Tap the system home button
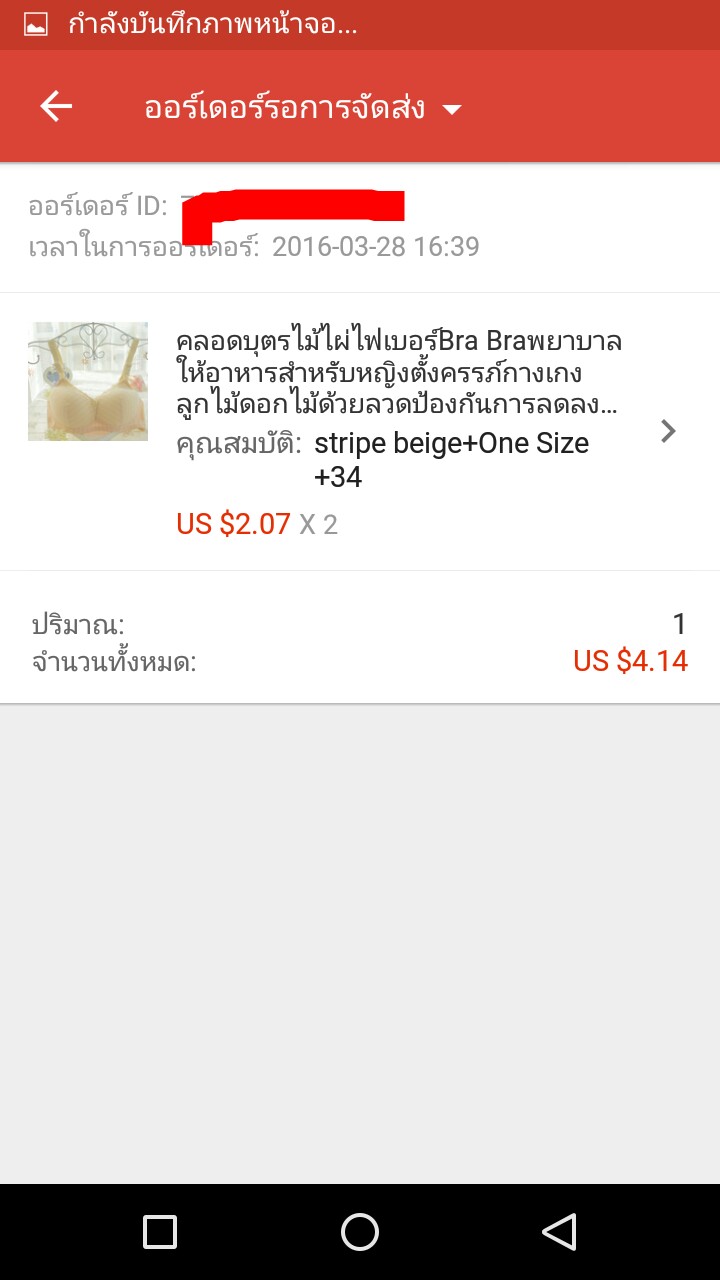This screenshot has width=720, height=1280. point(360,1232)
